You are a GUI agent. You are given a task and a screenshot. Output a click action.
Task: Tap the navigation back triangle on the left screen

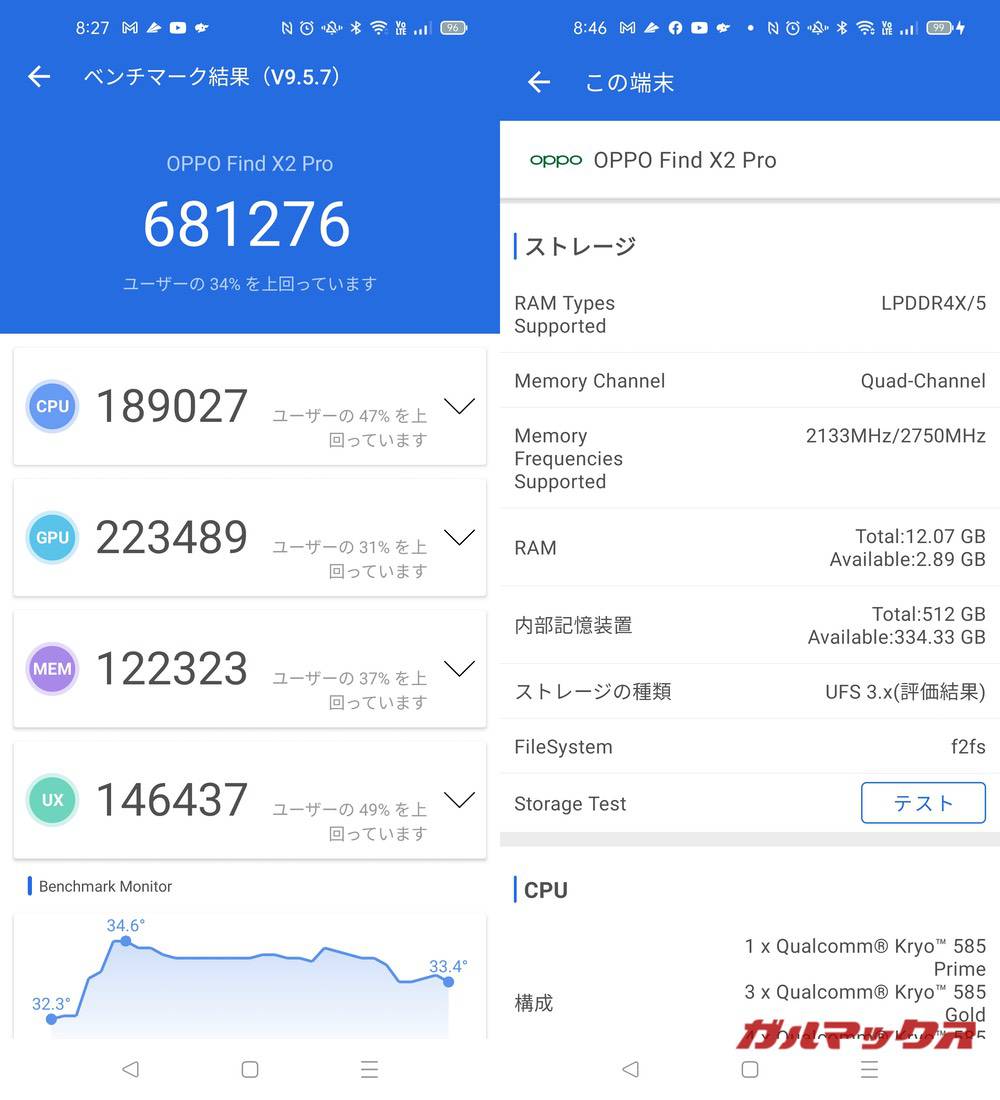point(130,1069)
